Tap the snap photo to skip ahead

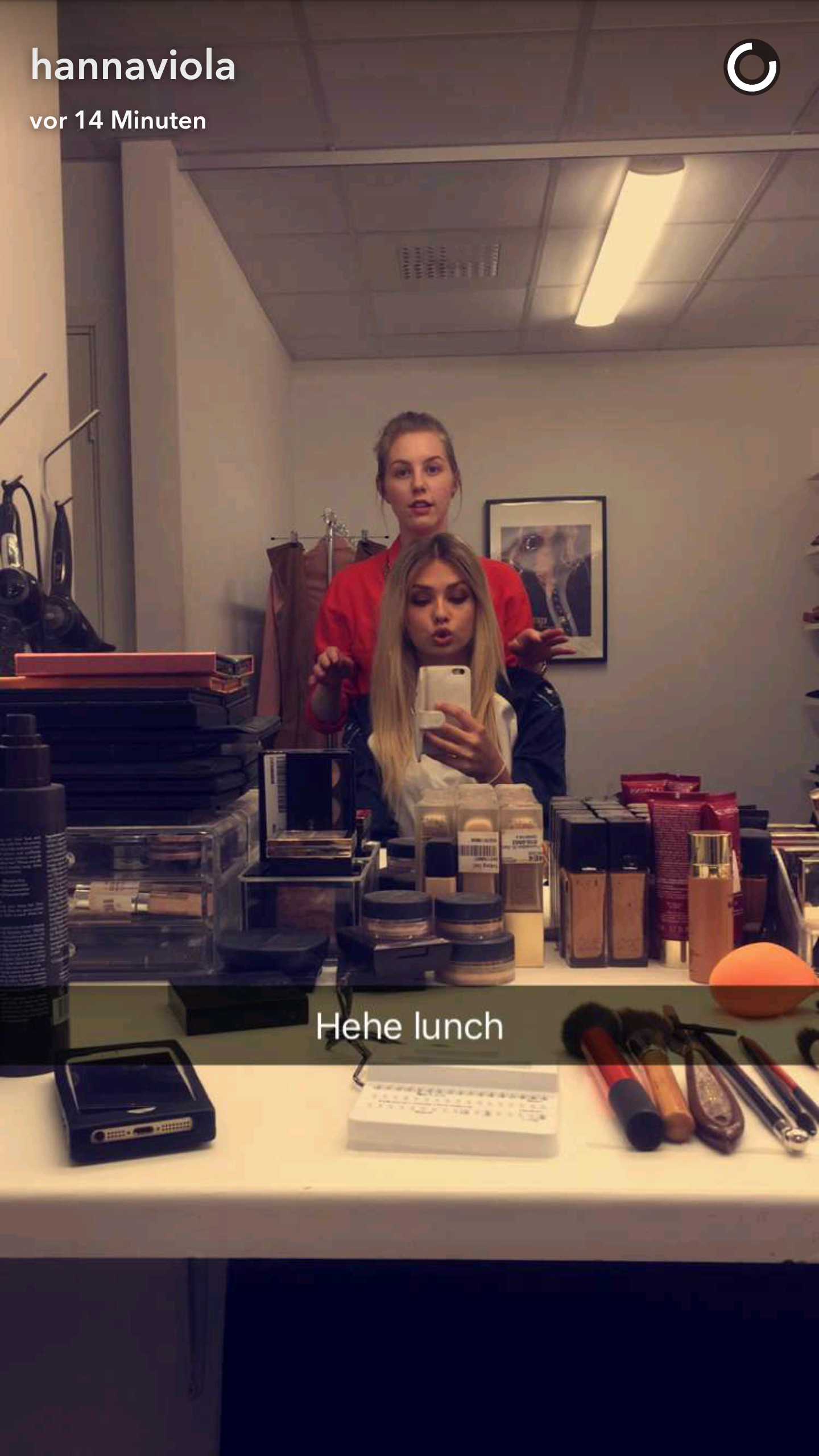tap(409, 728)
